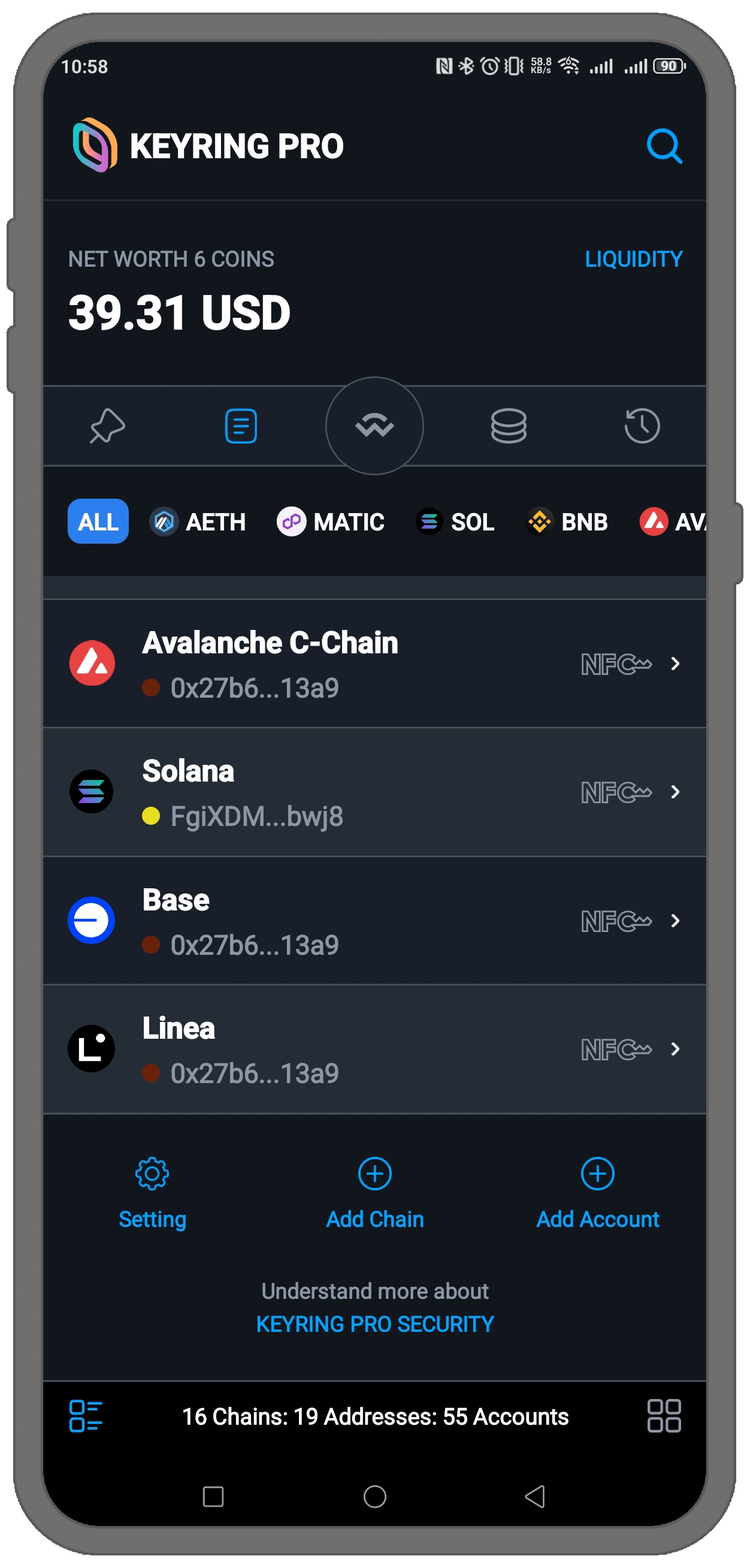
Task: Tap the WalletConnect center button
Action: pyautogui.click(x=374, y=426)
